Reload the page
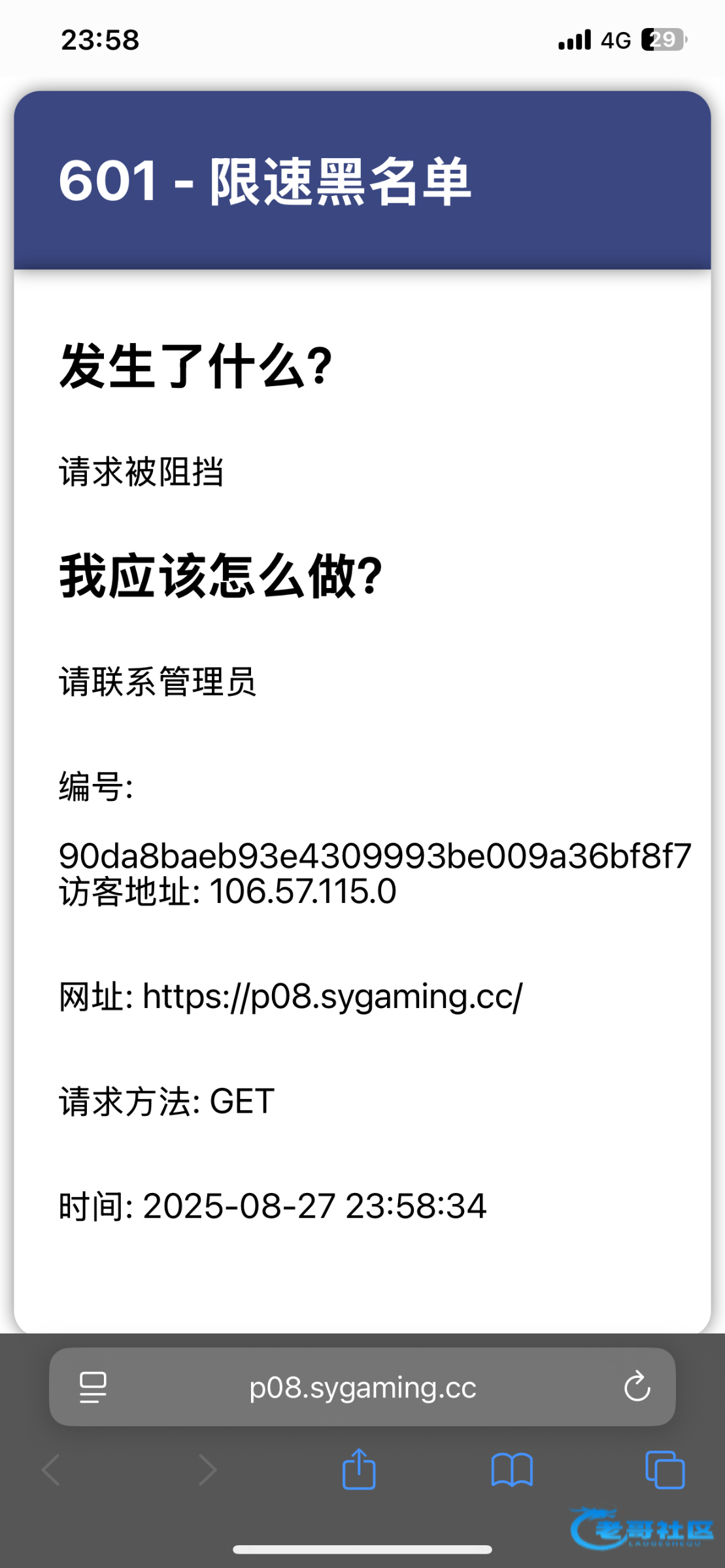The image size is (725, 1568). pos(637,1387)
